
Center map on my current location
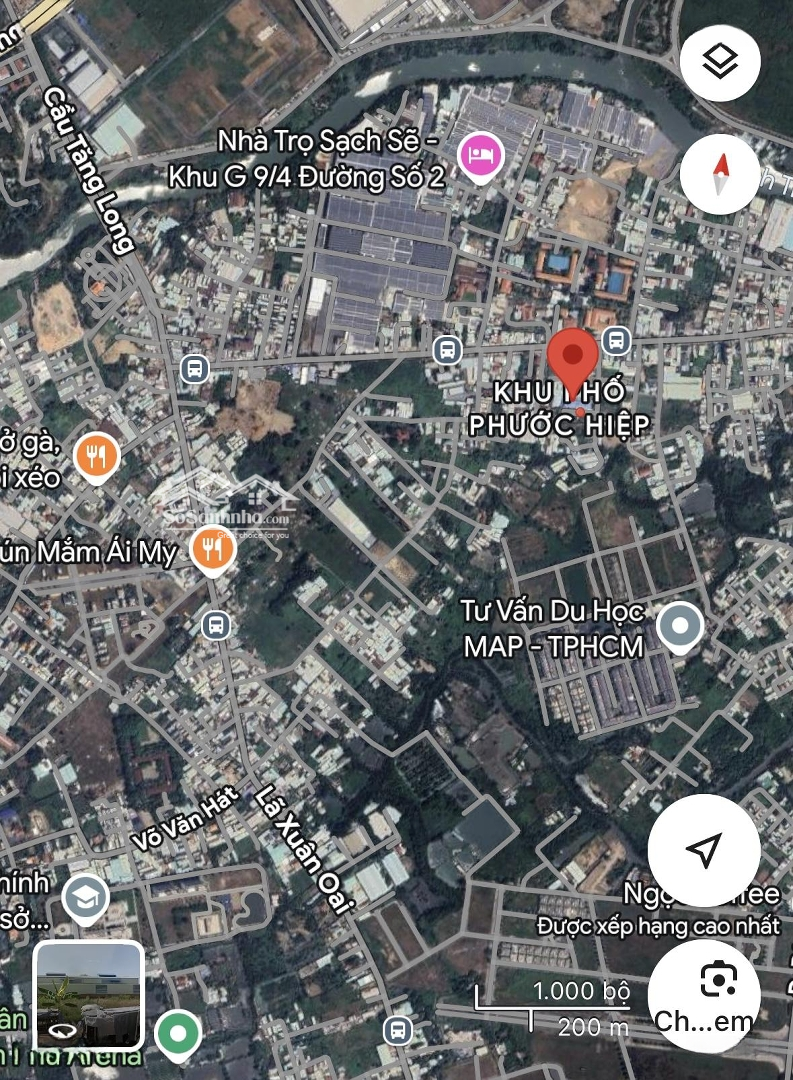704,850
